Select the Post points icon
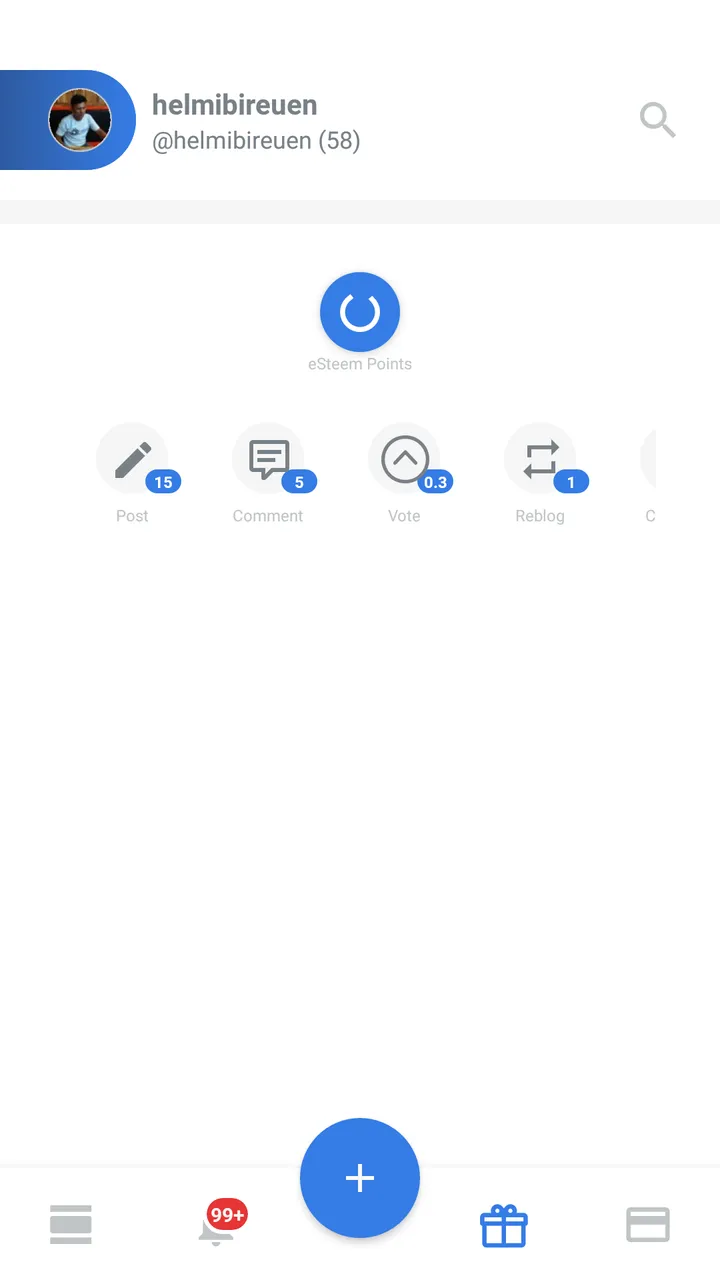Screen dimensions: 720x1280 coord(132,460)
